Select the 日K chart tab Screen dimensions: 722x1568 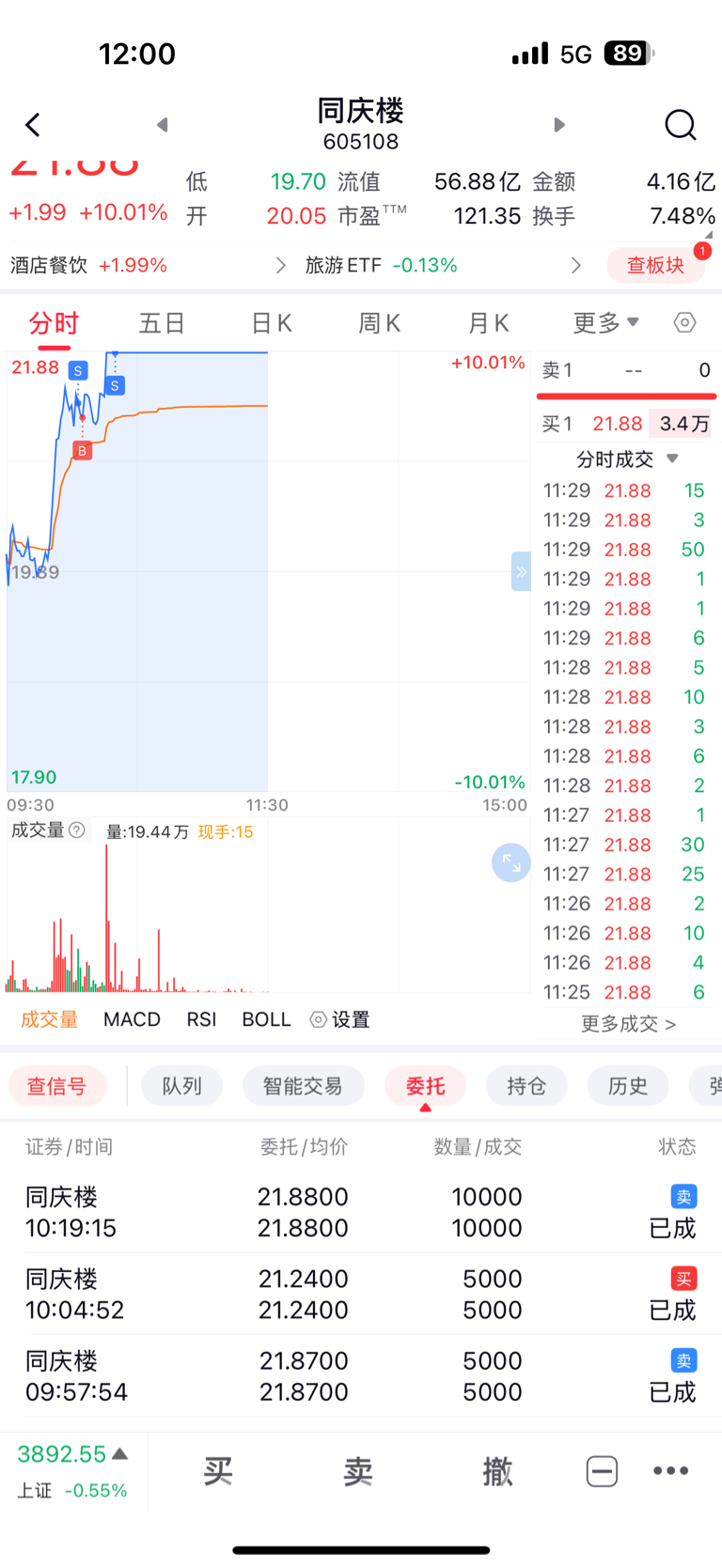pos(272,323)
